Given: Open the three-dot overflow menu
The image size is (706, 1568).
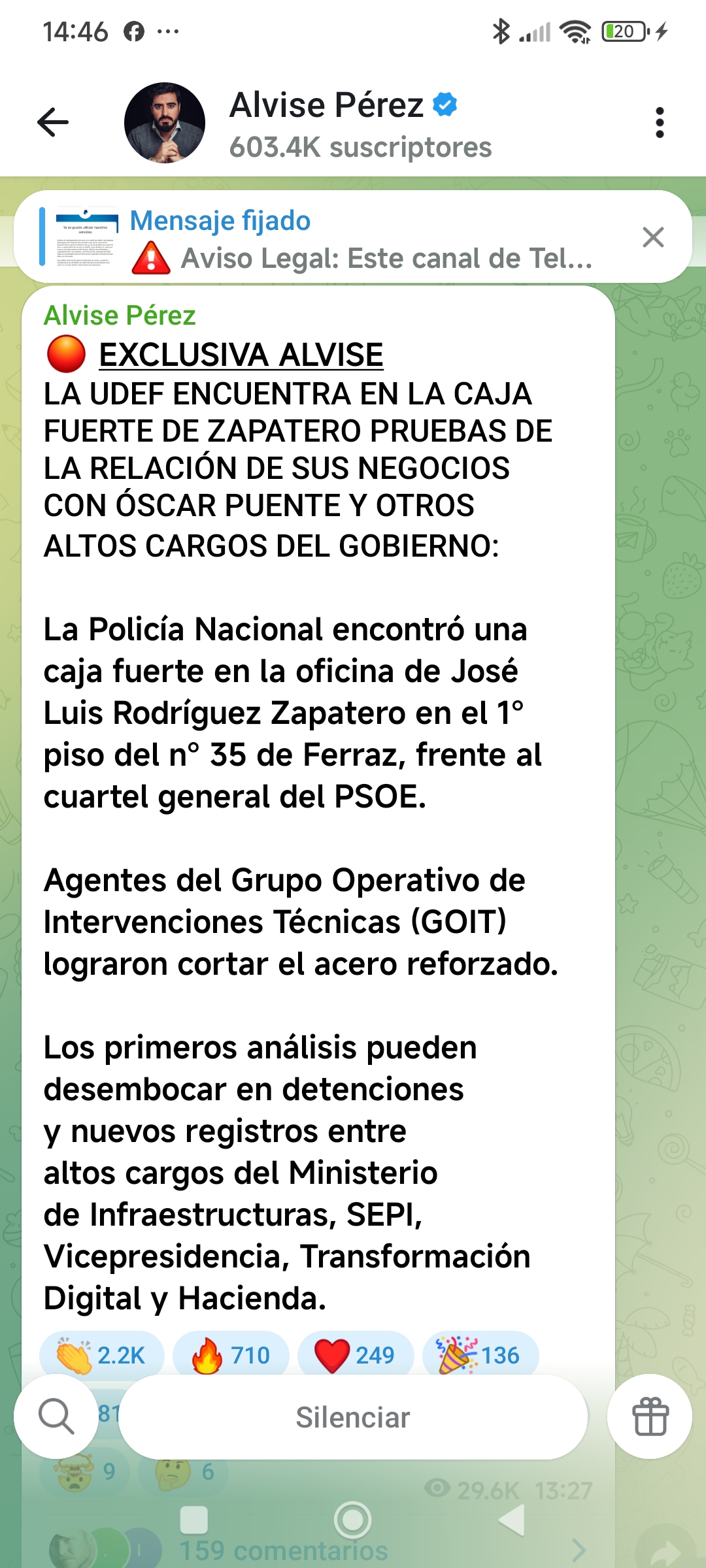Looking at the screenshot, I should (x=660, y=122).
